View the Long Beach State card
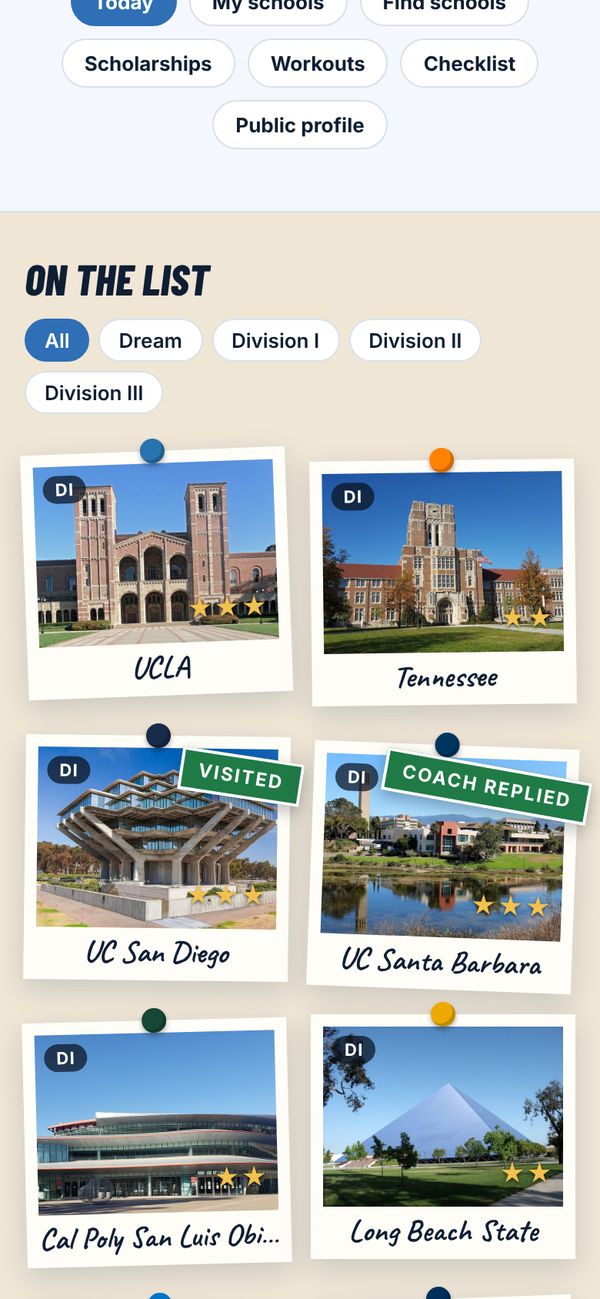 (x=443, y=1136)
